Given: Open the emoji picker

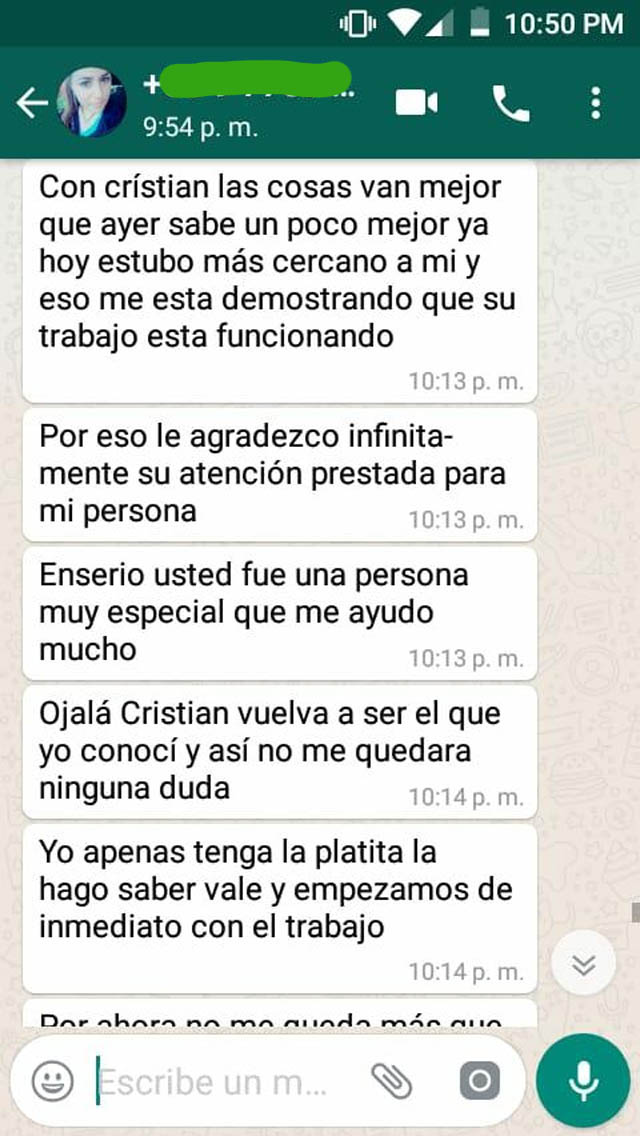Looking at the screenshot, I should pyautogui.click(x=53, y=1081).
